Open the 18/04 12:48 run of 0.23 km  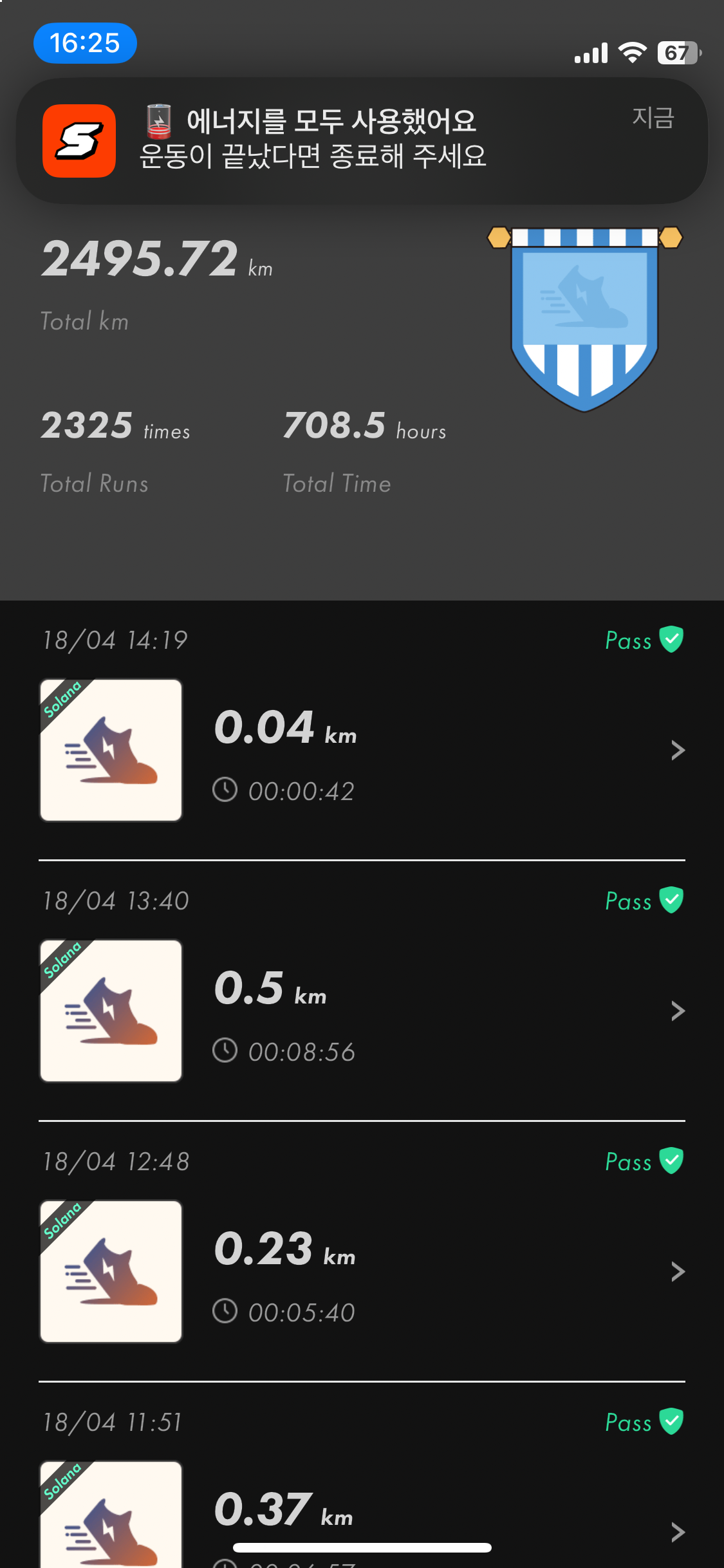click(x=362, y=1271)
